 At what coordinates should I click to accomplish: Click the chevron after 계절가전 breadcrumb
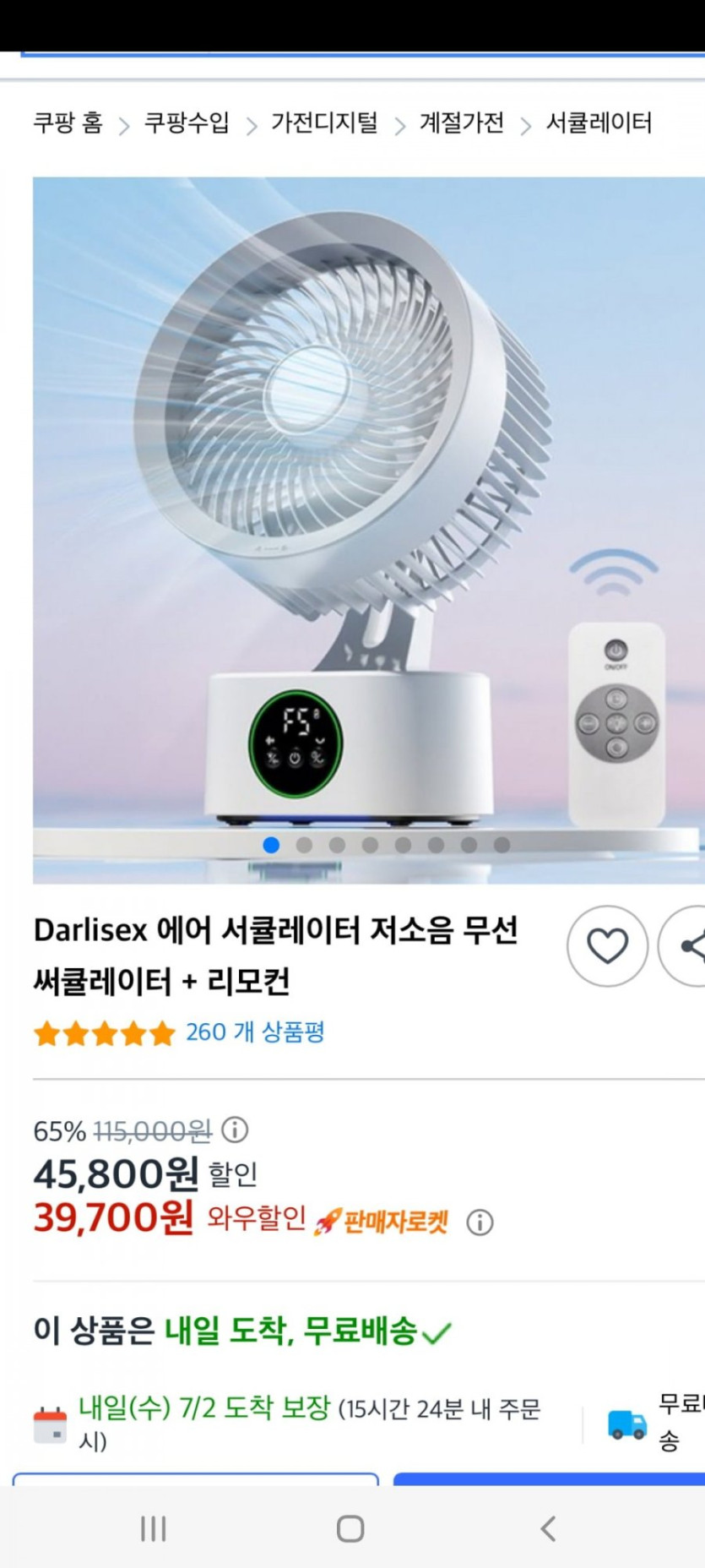pos(526,123)
